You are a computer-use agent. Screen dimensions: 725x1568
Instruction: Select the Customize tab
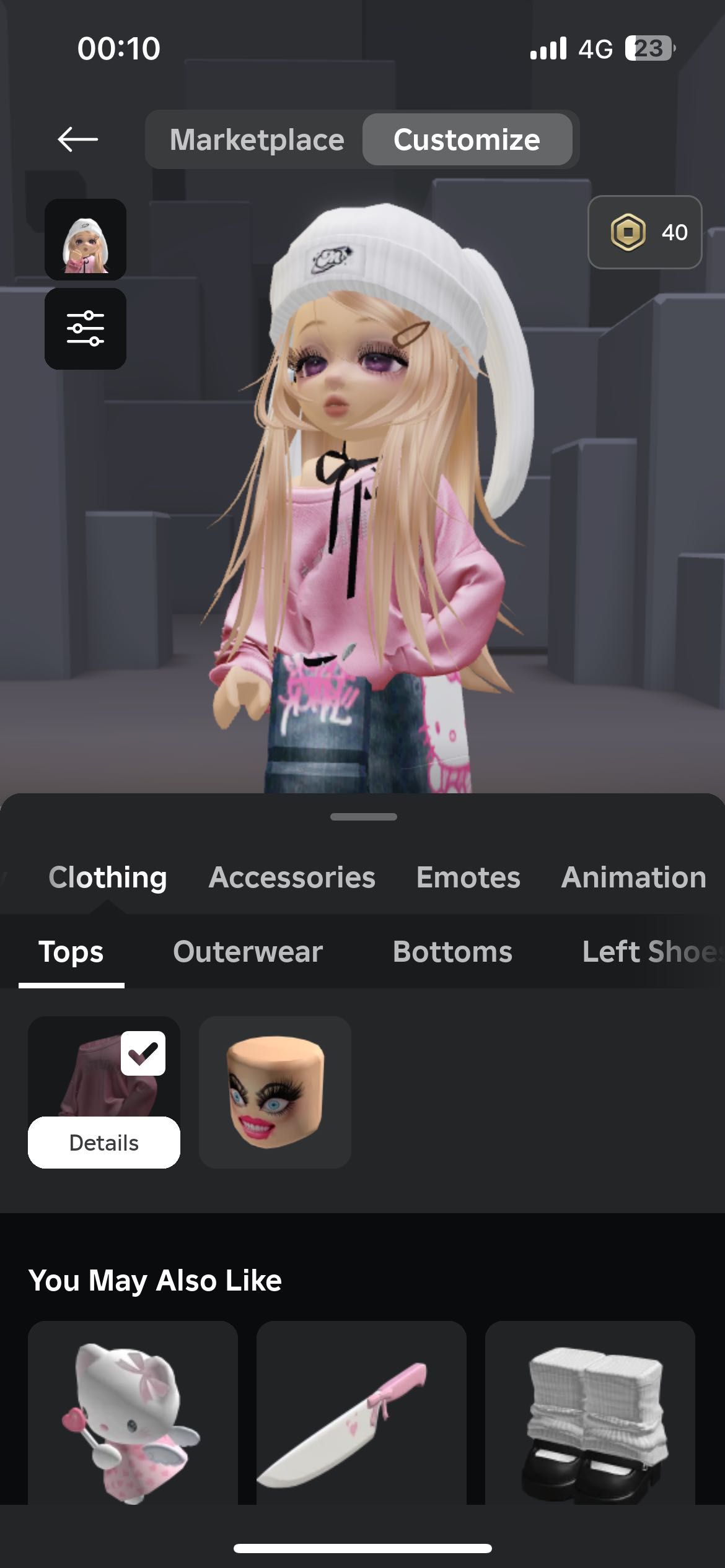tap(467, 140)
